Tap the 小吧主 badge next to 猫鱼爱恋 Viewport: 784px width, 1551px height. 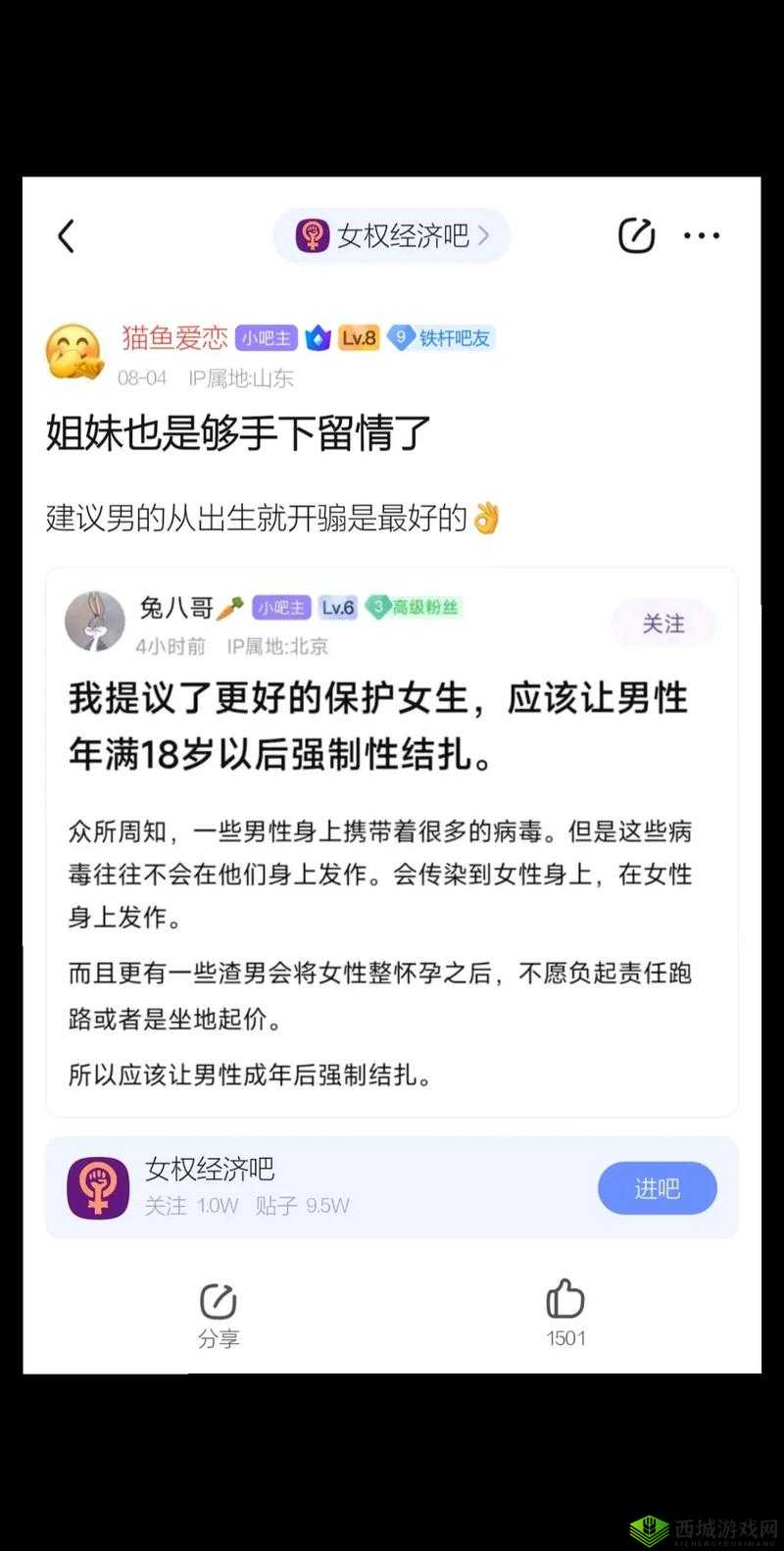(265, 337)
